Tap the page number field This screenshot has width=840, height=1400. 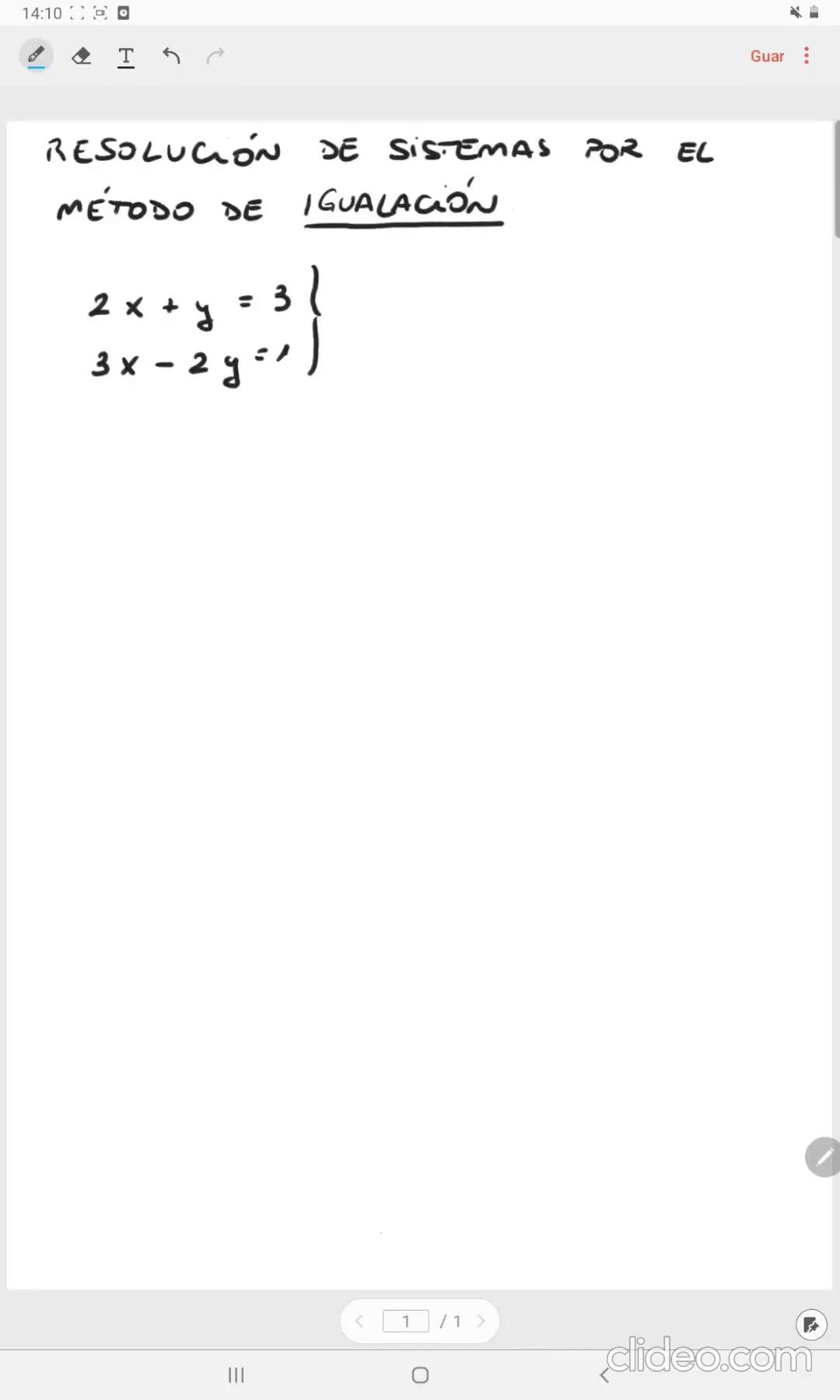(406, 1321)
